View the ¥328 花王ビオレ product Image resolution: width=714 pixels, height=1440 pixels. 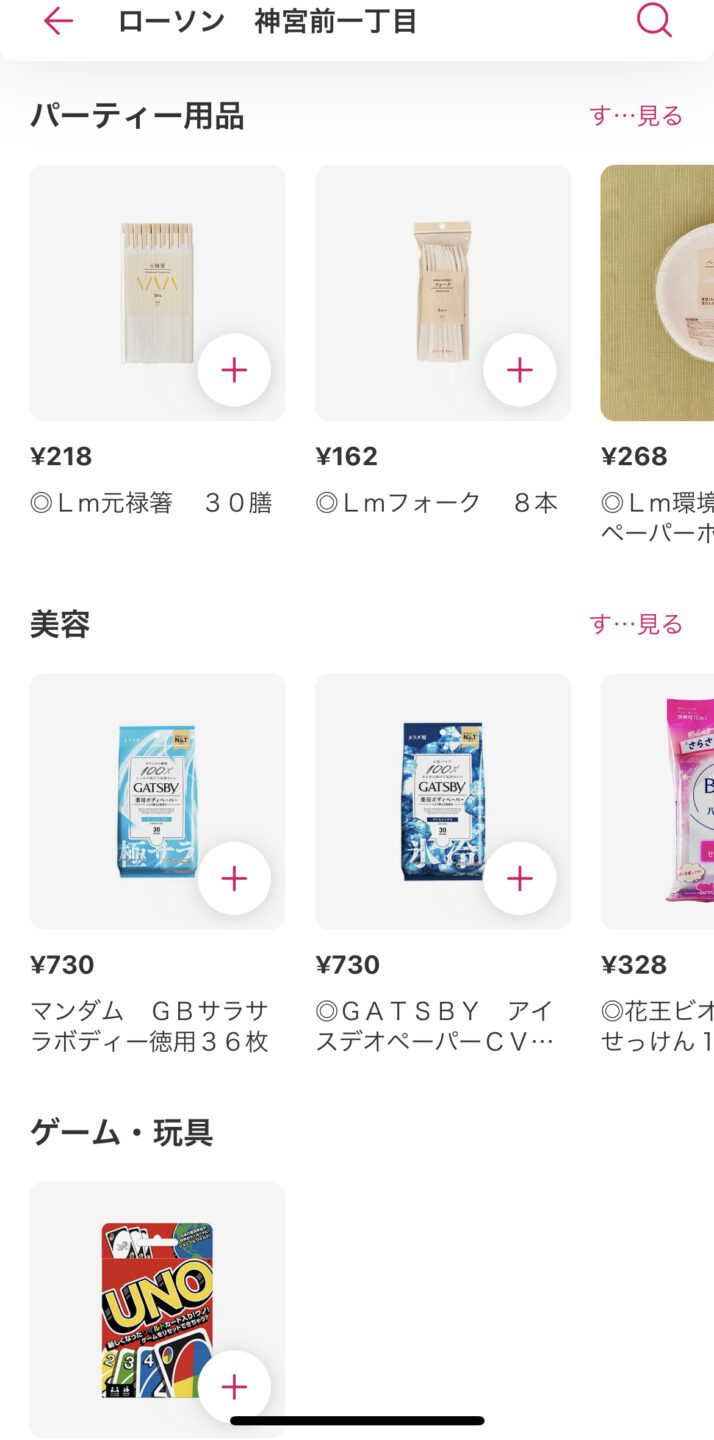660,801
